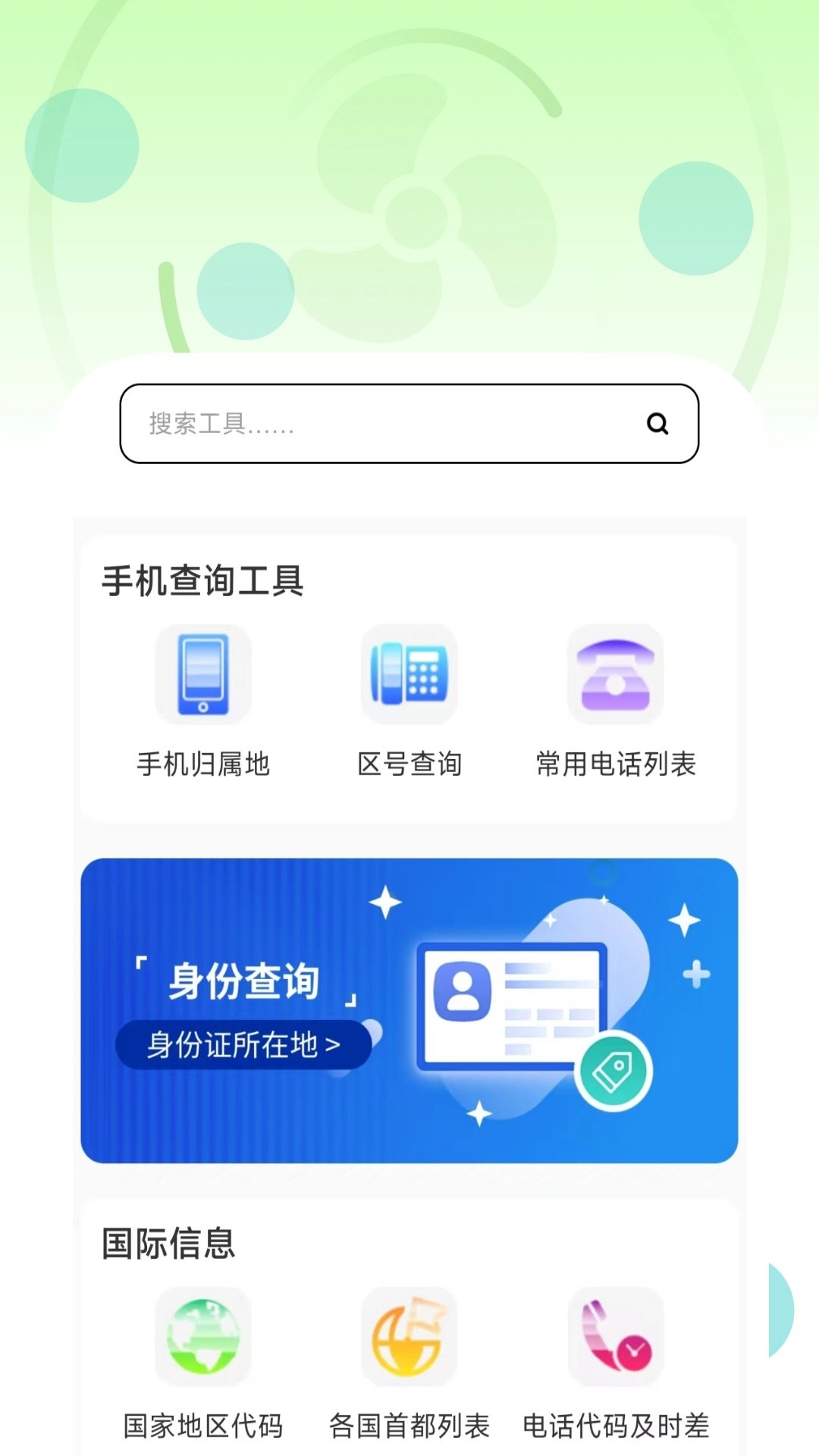Click the magnifier search icon
Image resolution: width=819 pixels, height=1456 pixels.
[658, 424]
